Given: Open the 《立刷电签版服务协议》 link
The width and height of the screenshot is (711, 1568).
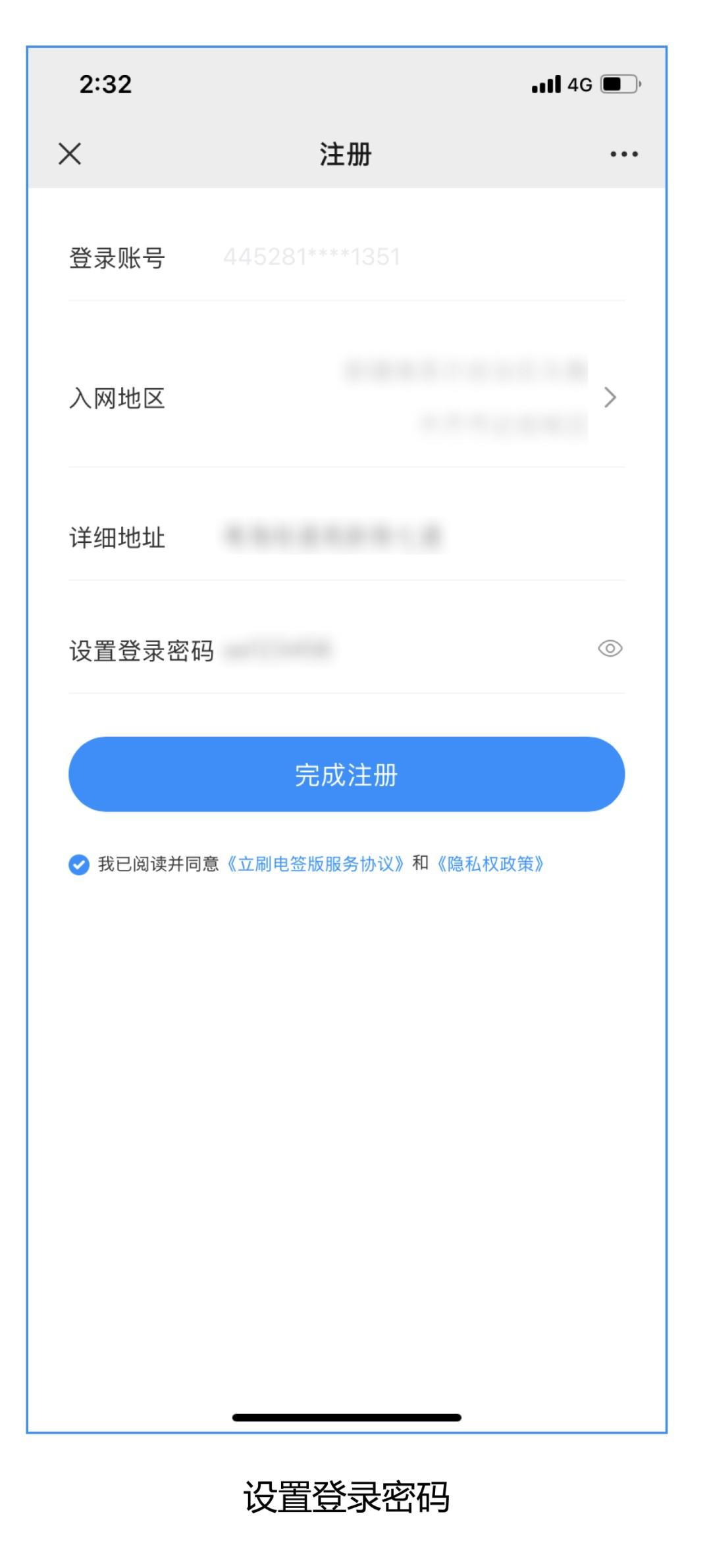Looking at the screenshot, I should click(315, 864).
